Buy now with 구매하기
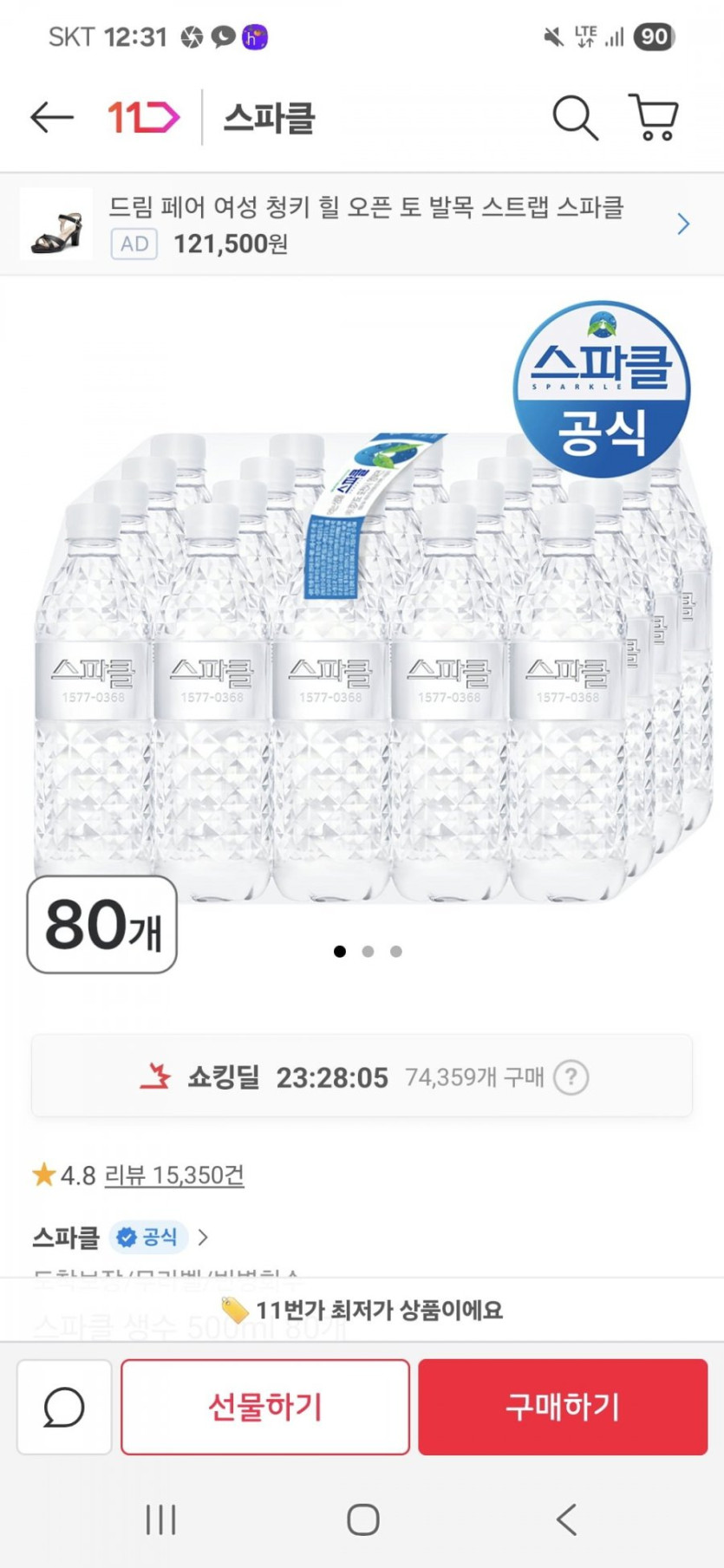 pyautogui.click(x=563, y=1407)
